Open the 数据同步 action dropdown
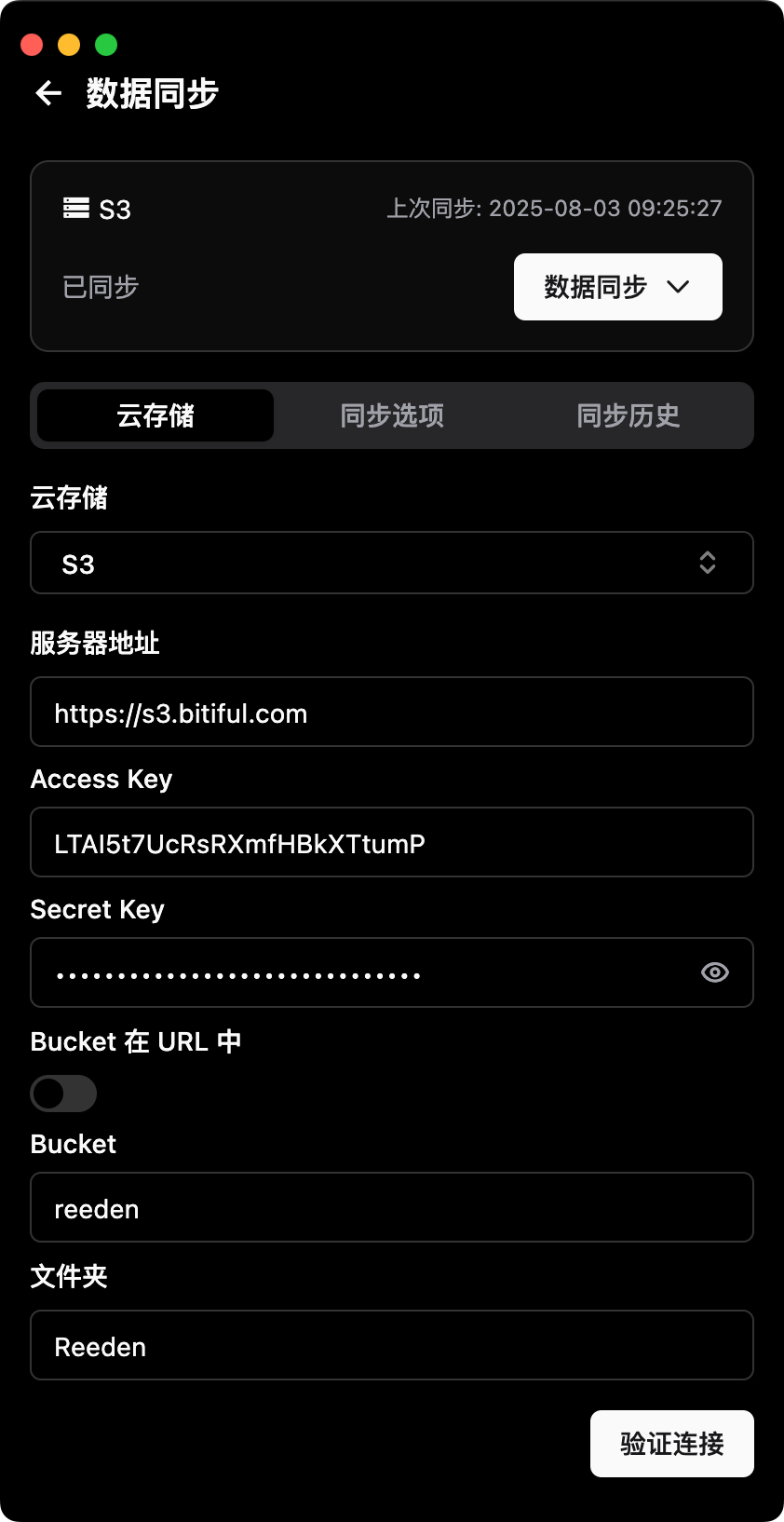The height and width of the screenshot is (1522, 784). 618,287
